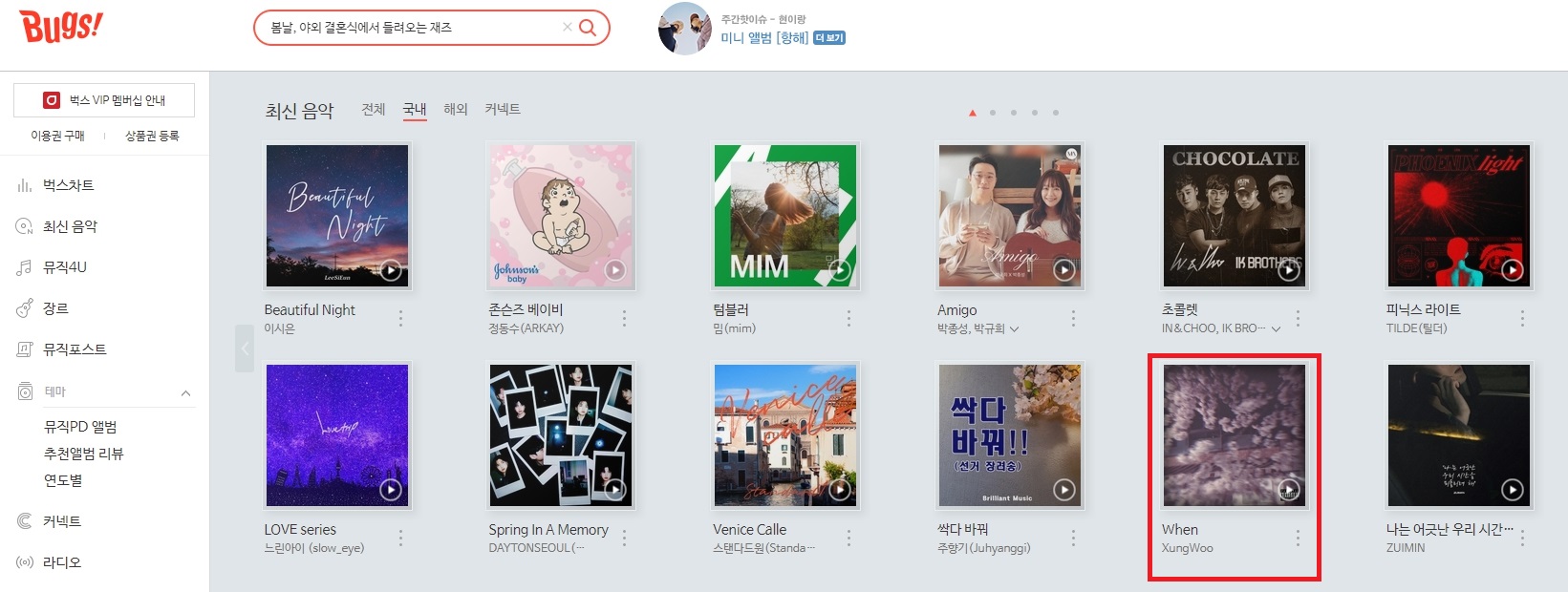Open more options for Venice Calle
The height and width of the screenshot is (592, 1568).
848,539
